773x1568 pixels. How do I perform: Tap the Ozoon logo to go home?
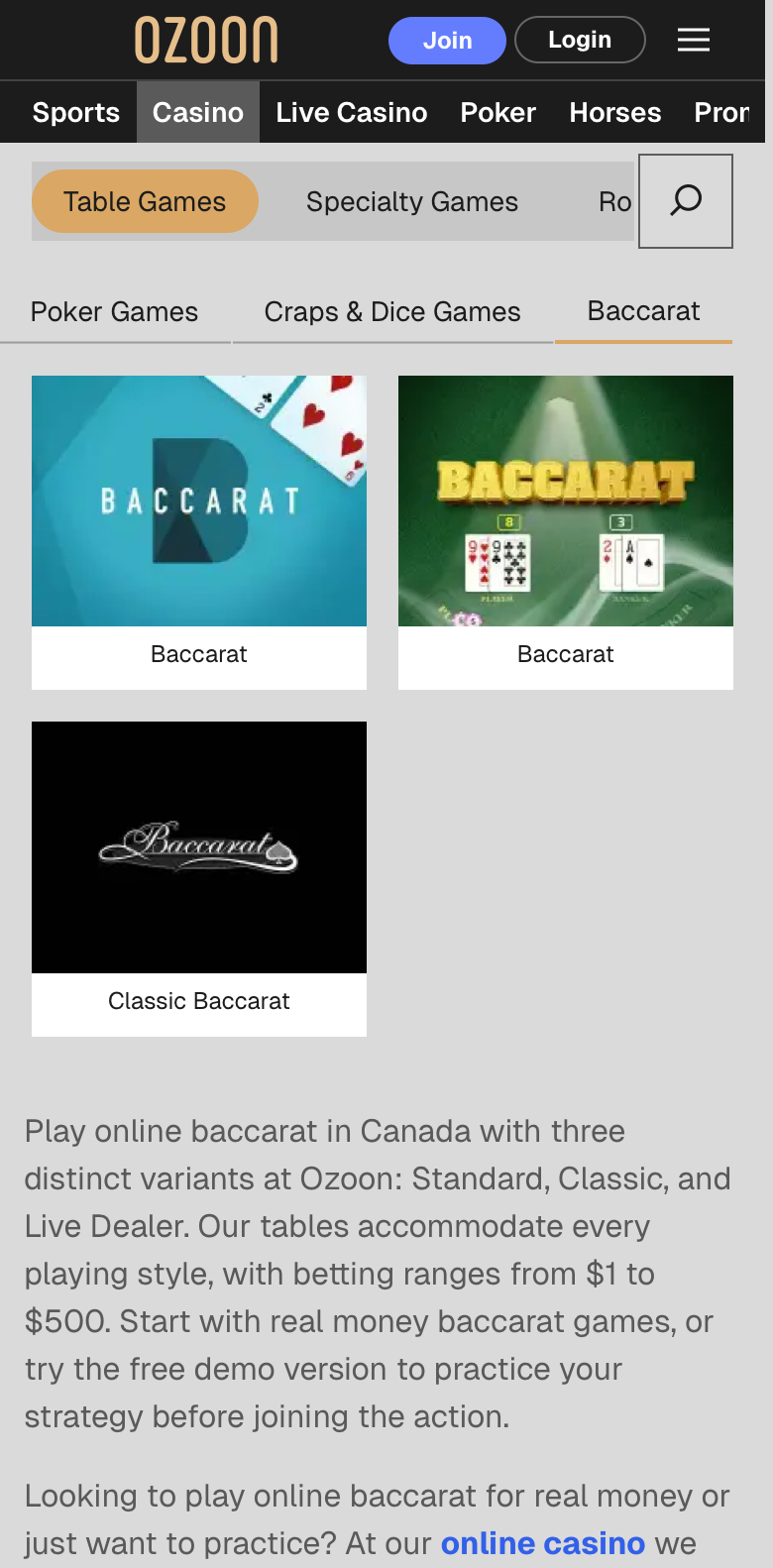click(x=206, y=41)
